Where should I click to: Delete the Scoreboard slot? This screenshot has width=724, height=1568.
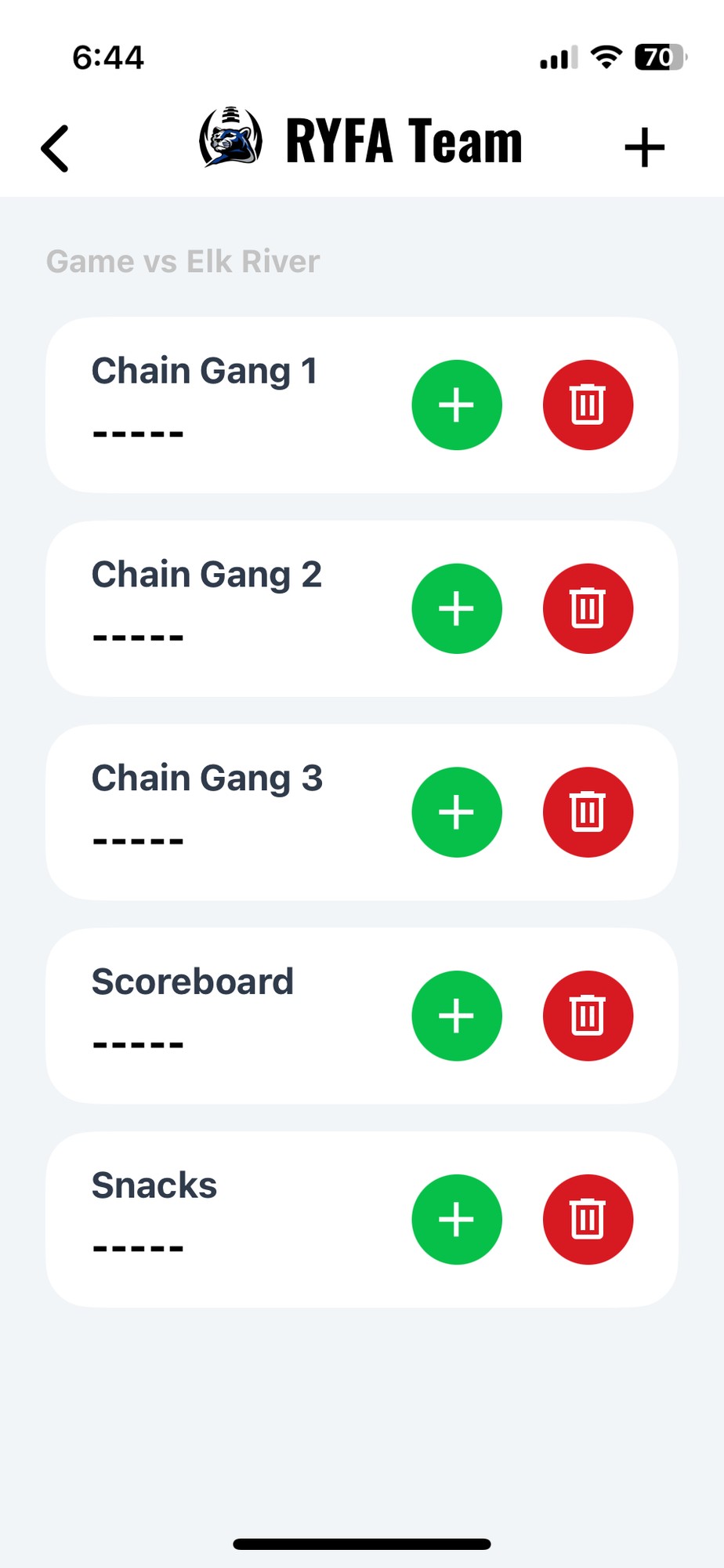(x=588, y=1016)
